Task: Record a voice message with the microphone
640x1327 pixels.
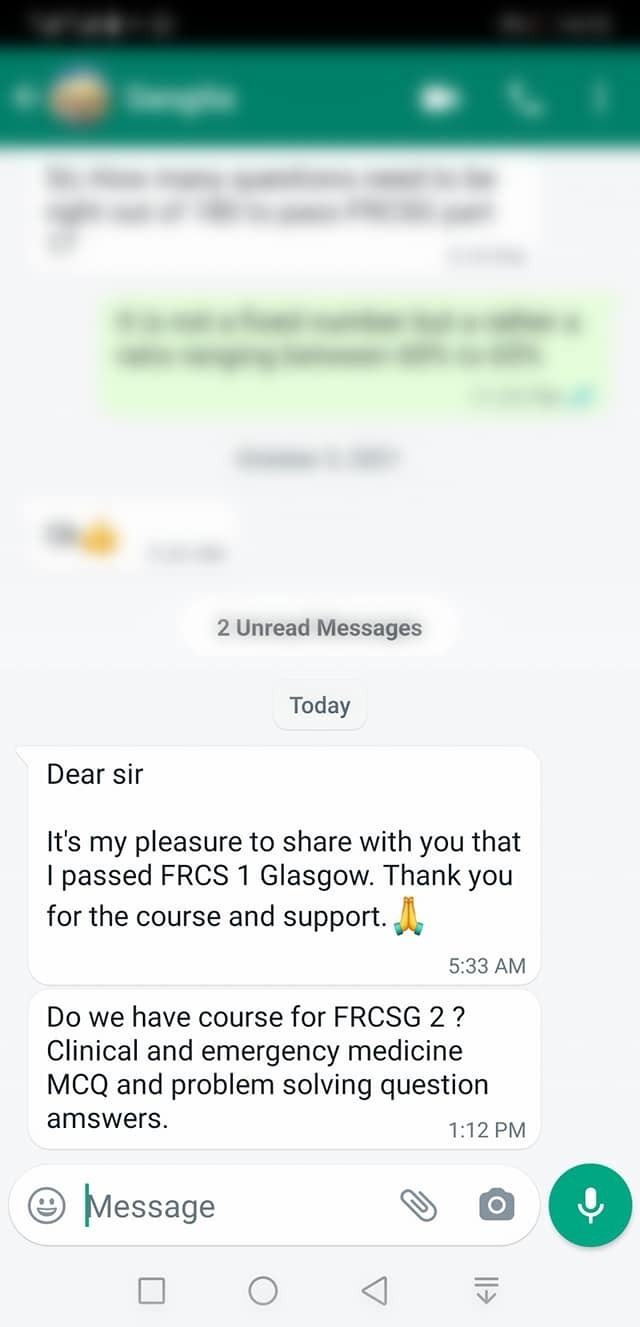Action: click(x=590, y=1206)
